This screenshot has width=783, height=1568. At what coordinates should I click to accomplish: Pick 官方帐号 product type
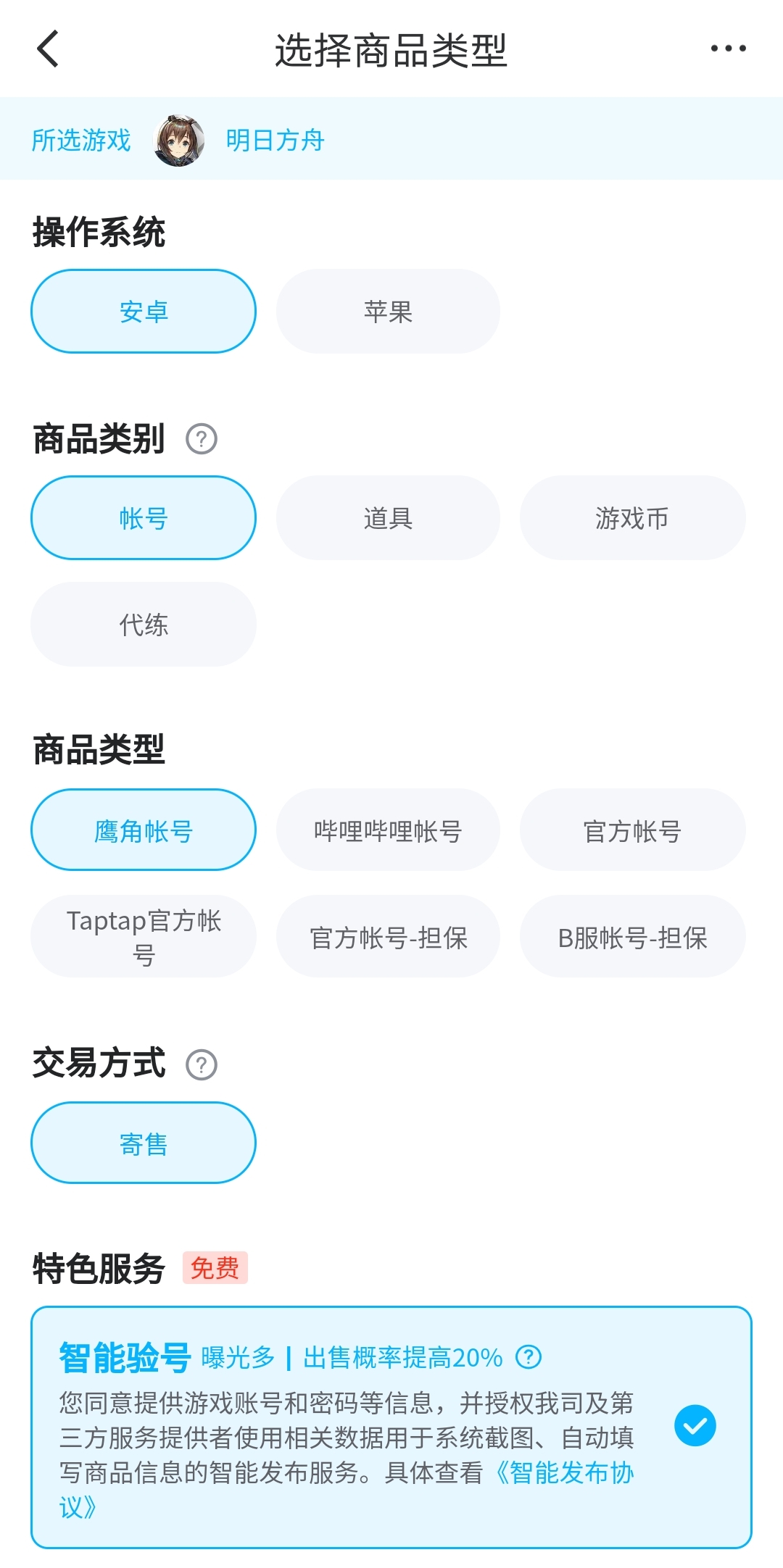click(632, 830)
